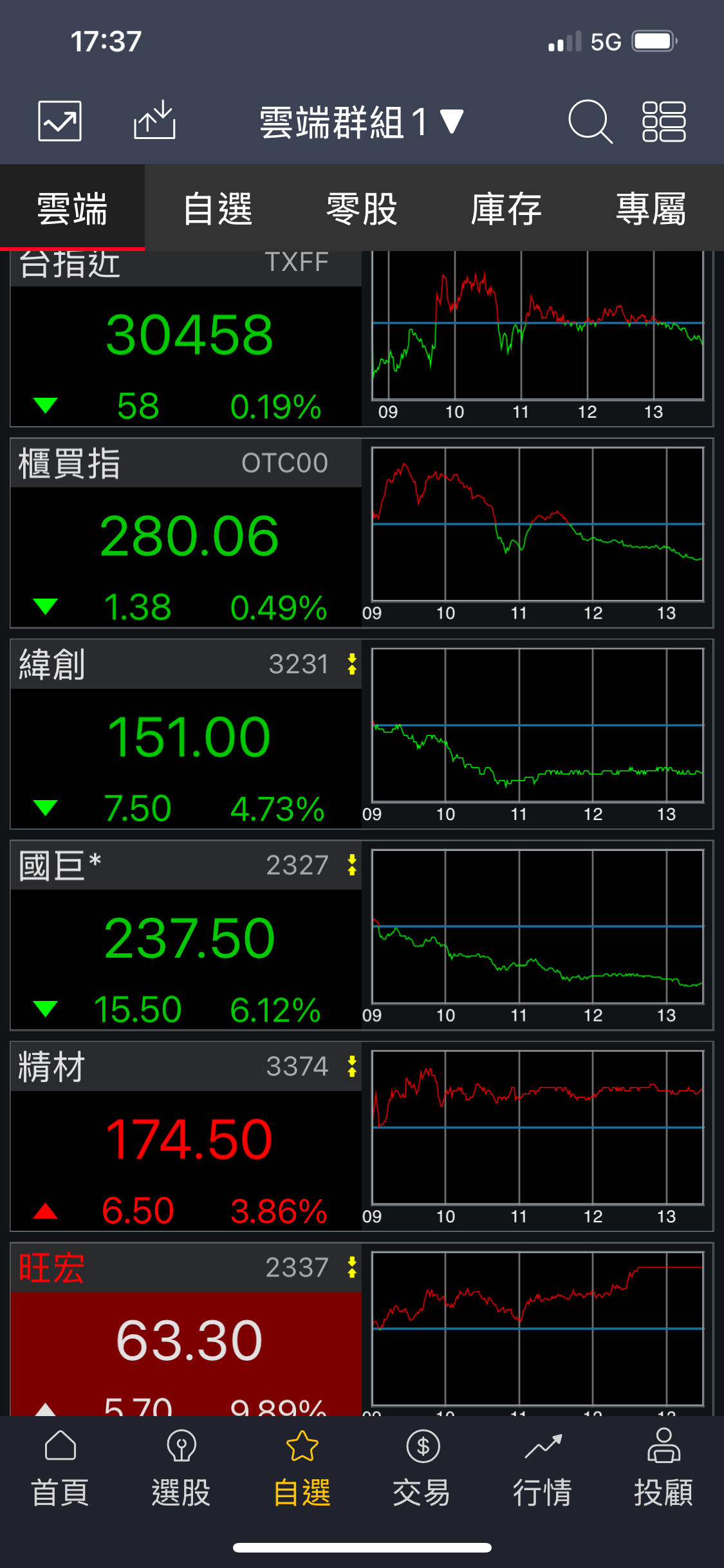Select the 雲端 tab
This screenshot has width=724, height=1568.
[72, 209]
